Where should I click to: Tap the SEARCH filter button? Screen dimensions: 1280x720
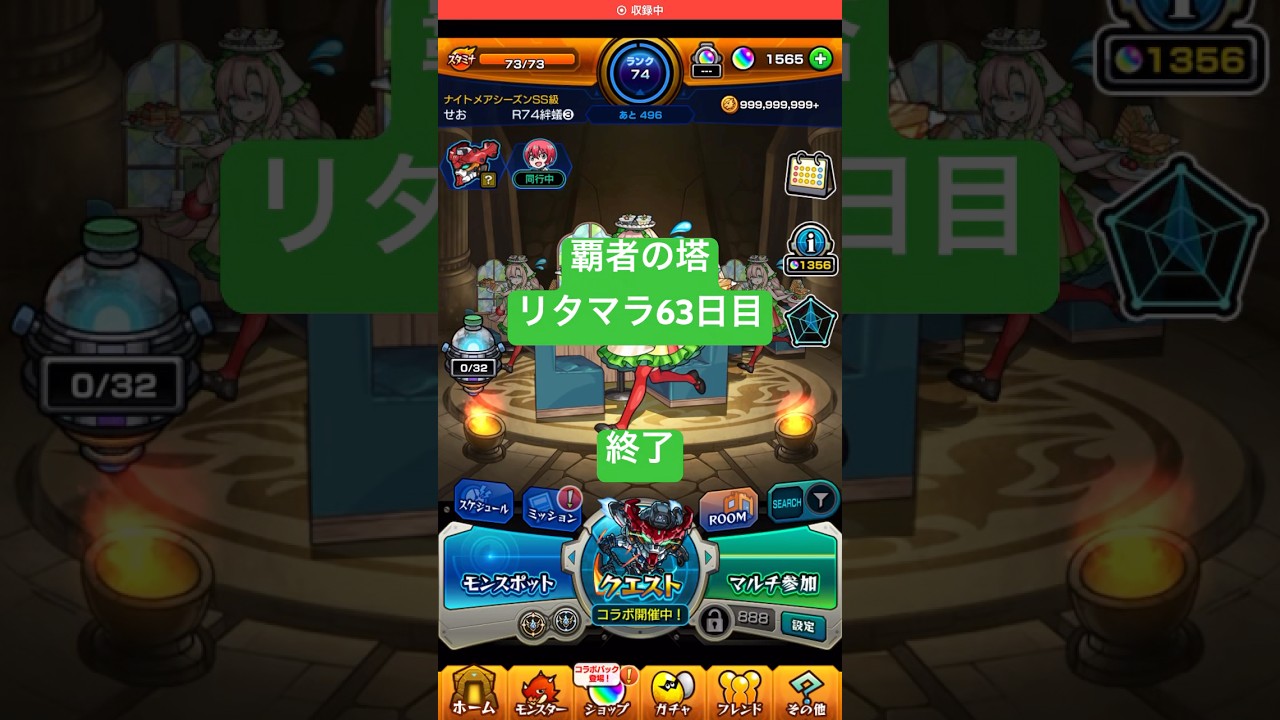803,502
